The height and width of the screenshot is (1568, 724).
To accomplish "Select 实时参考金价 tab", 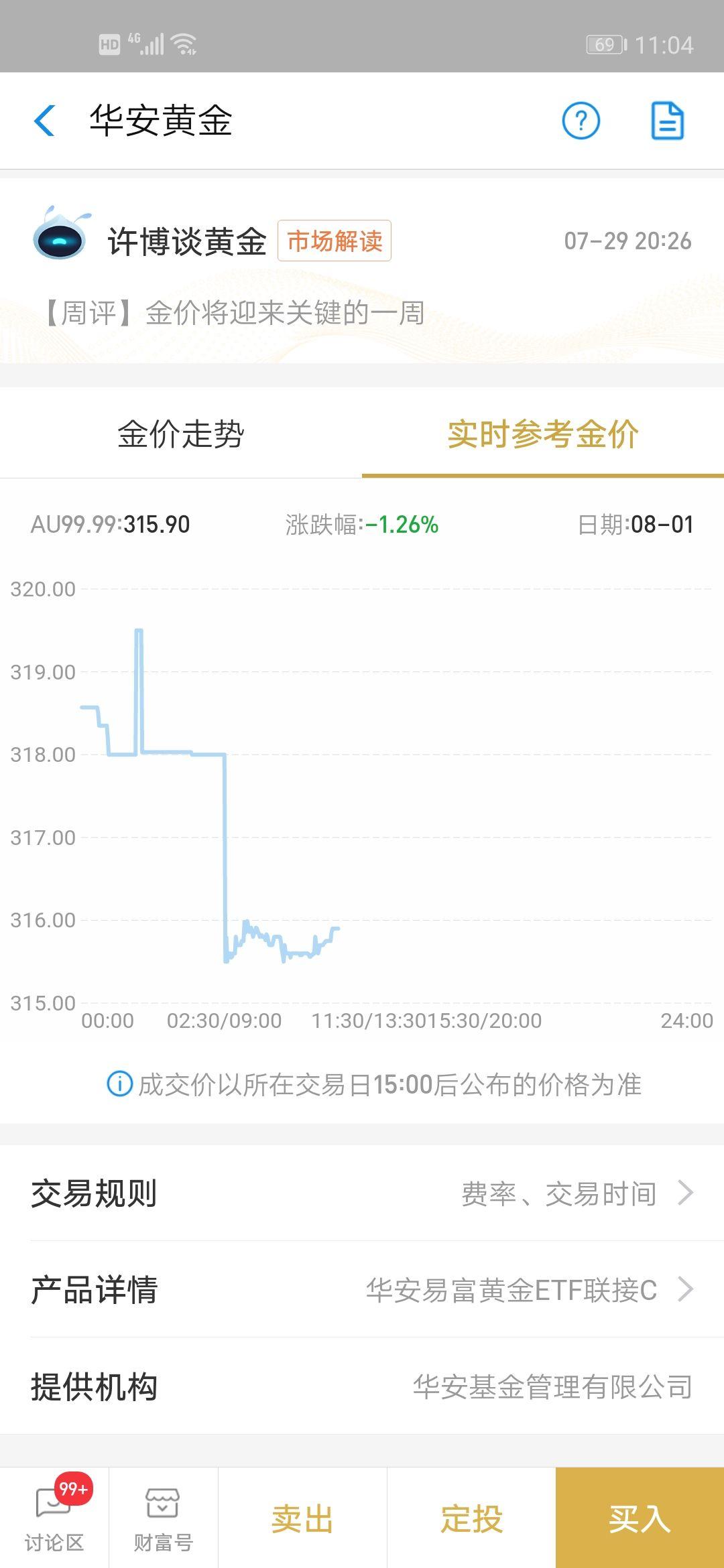I will click(x=542, y=434).
